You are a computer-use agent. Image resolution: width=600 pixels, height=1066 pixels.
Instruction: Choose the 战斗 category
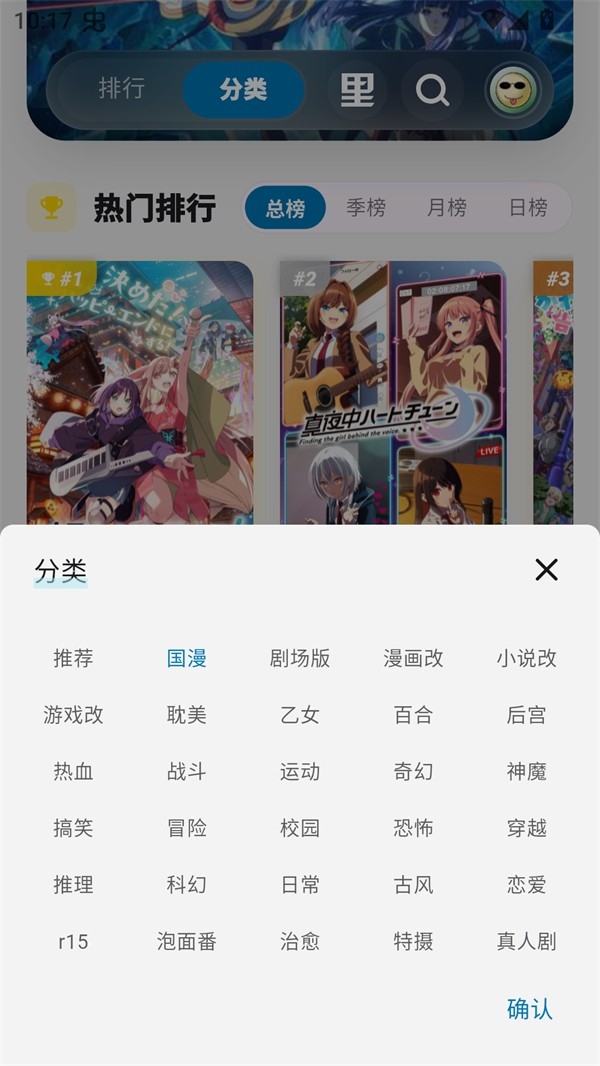coord(187,771)
